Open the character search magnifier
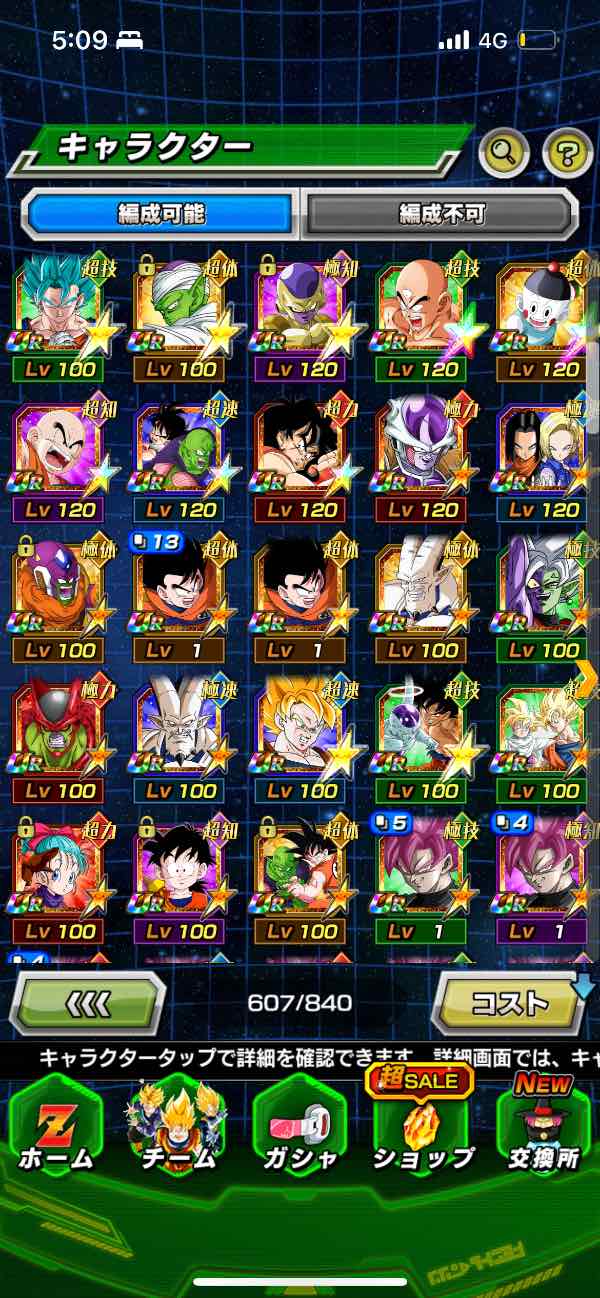The height and width of the screenshot is (1298, 600). pos(504,153)
